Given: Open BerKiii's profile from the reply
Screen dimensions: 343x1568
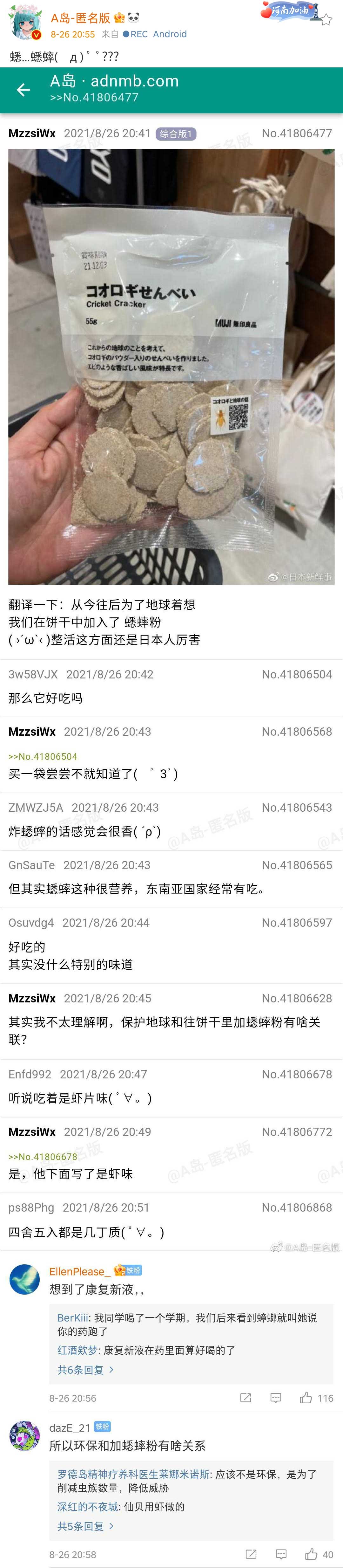Looking at the screenshot, I should coord(72,1318).
